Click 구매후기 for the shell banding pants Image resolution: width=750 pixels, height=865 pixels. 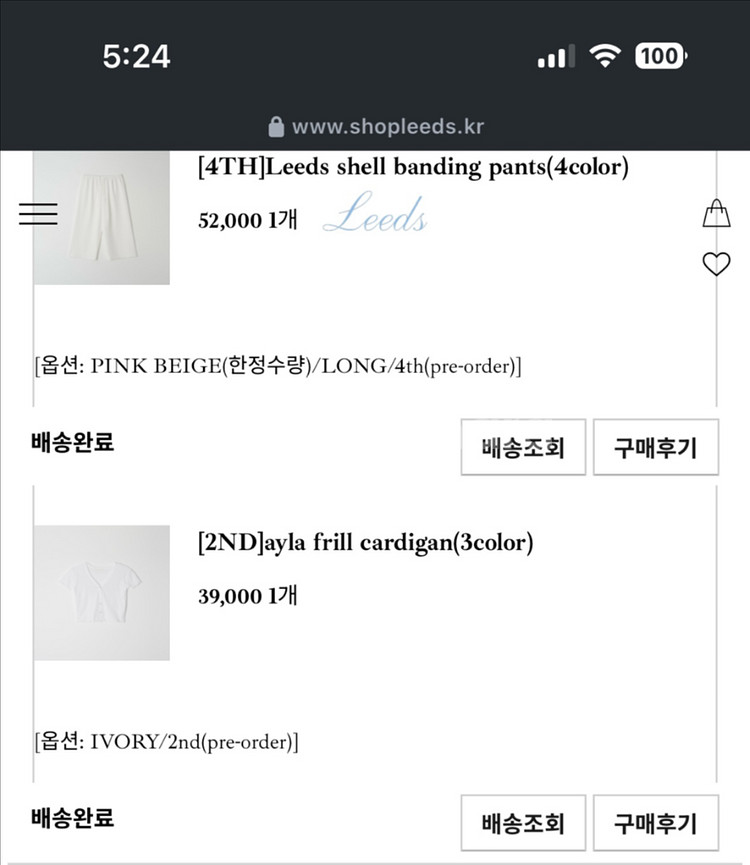656,448
